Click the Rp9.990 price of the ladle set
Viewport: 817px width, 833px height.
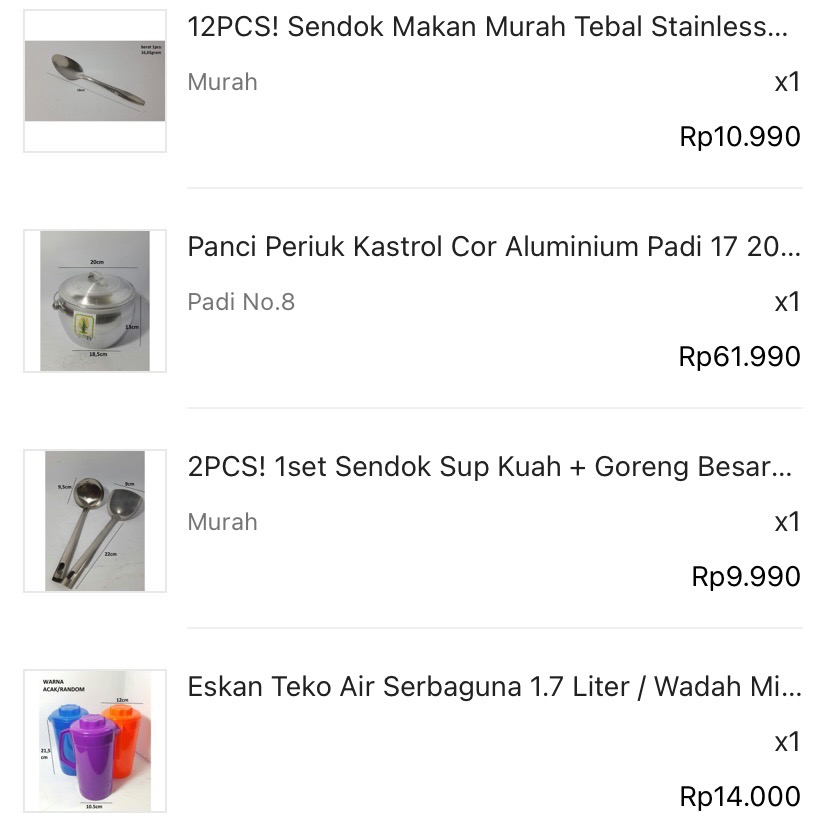point(746,577)
